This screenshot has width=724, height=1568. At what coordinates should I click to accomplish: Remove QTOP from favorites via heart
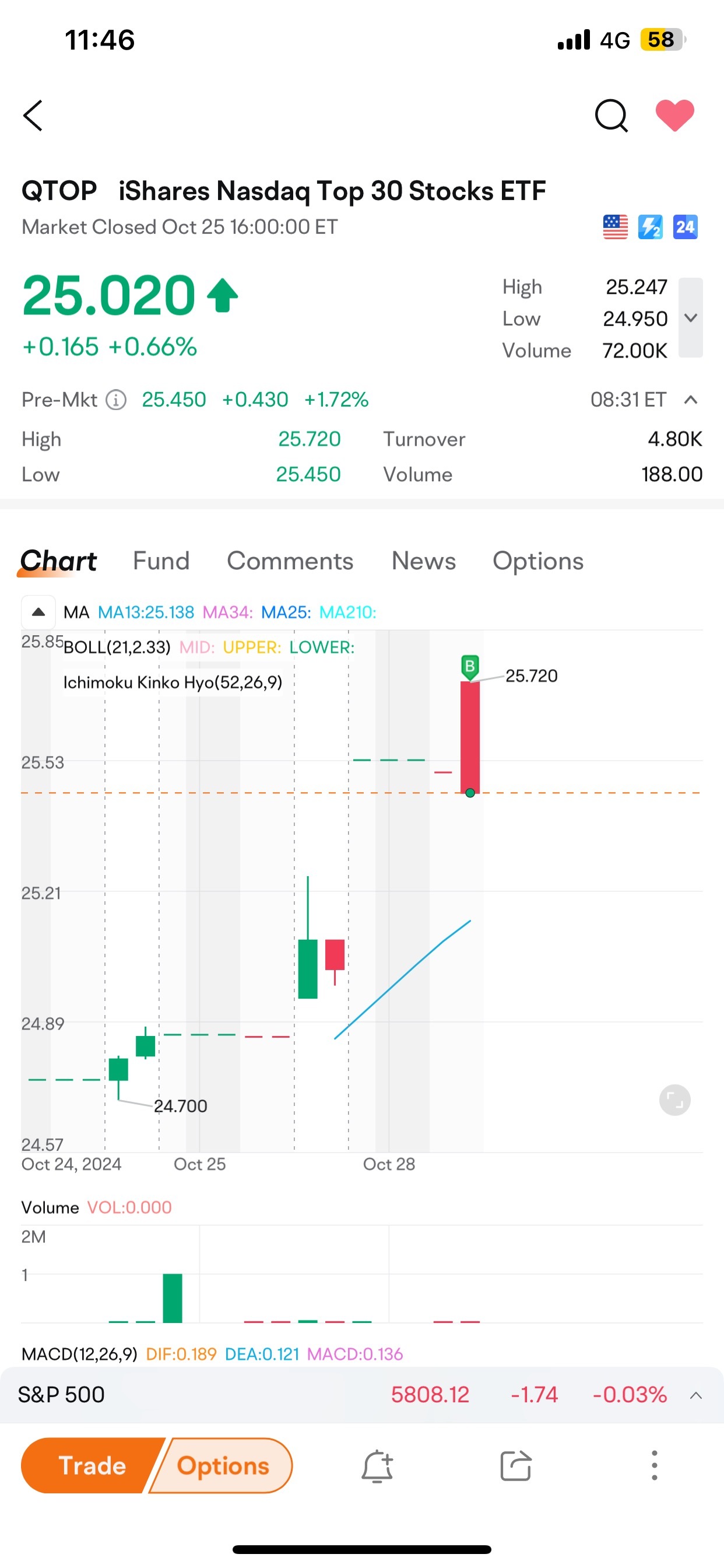click(674, 114)
